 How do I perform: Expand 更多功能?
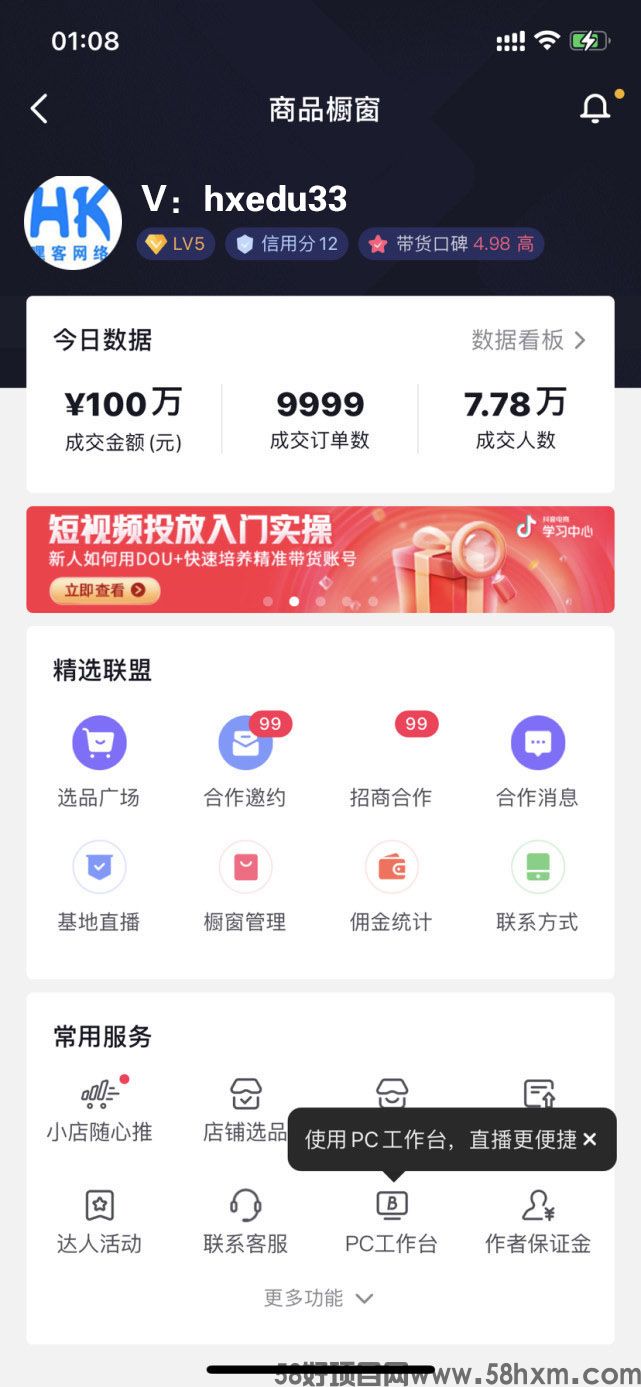click(318, 1298)
